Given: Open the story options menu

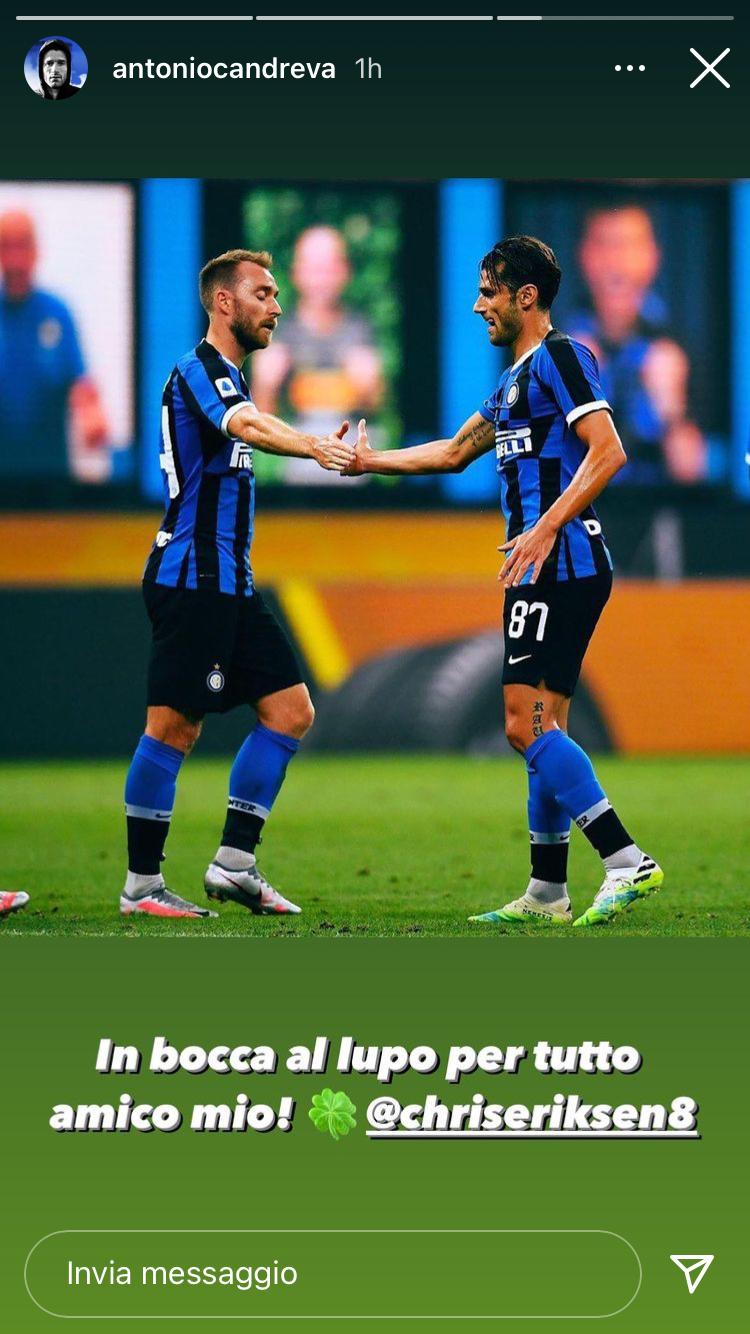Looking at the screenshot, I should point(630,68).
